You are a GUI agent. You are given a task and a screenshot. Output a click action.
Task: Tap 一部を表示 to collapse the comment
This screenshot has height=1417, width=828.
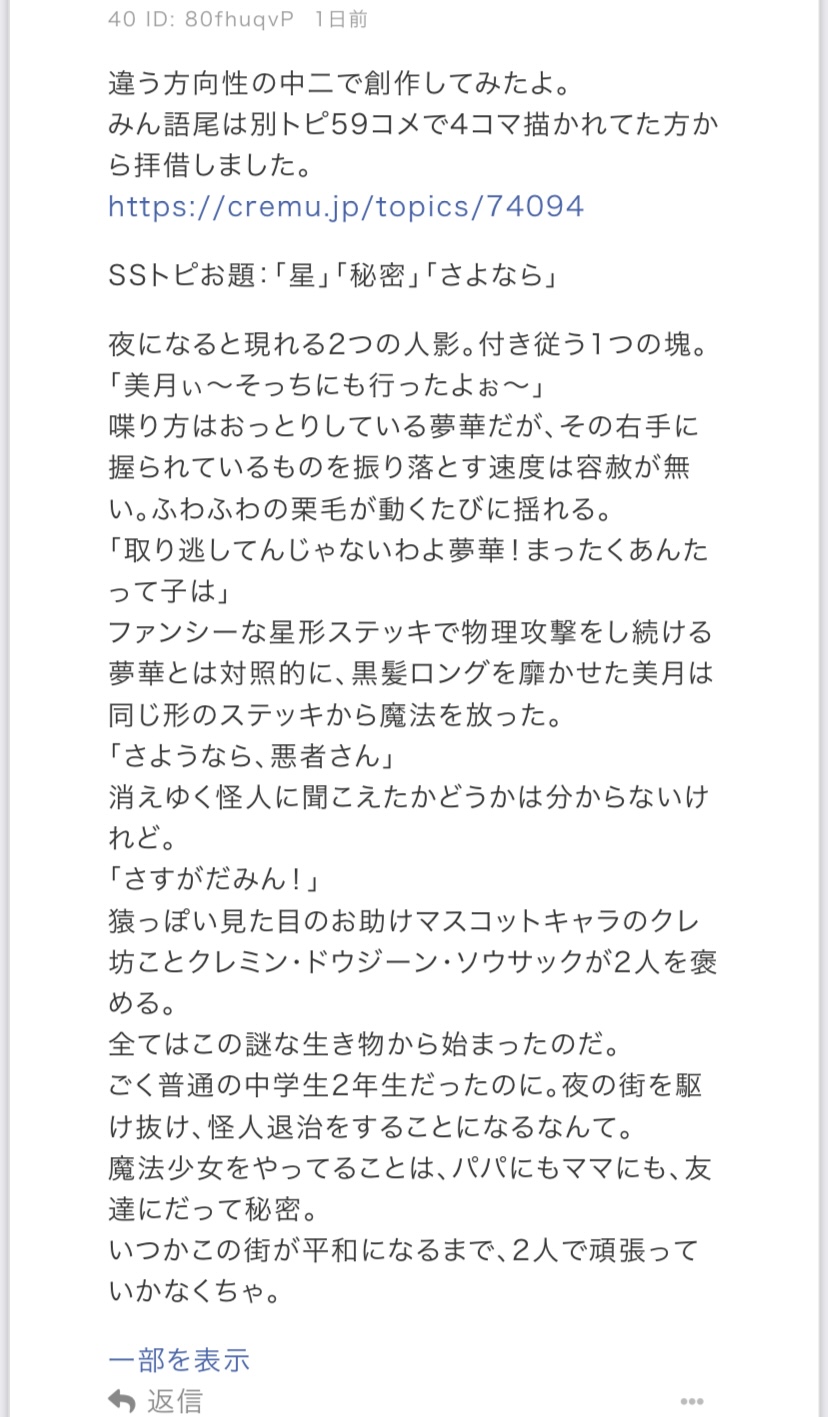pos(179,1360)
